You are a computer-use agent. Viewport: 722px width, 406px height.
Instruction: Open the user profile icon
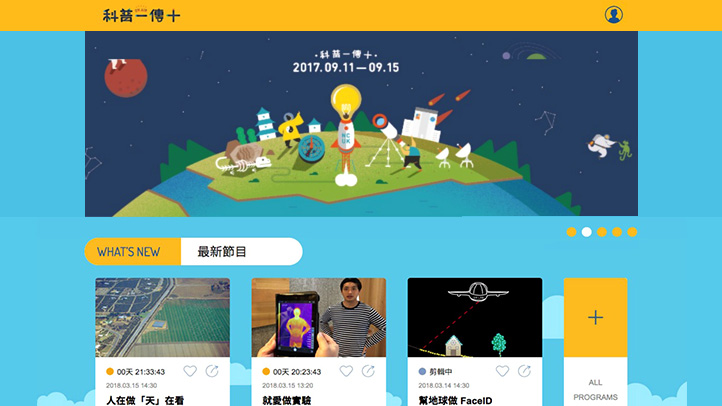(614, 15)
